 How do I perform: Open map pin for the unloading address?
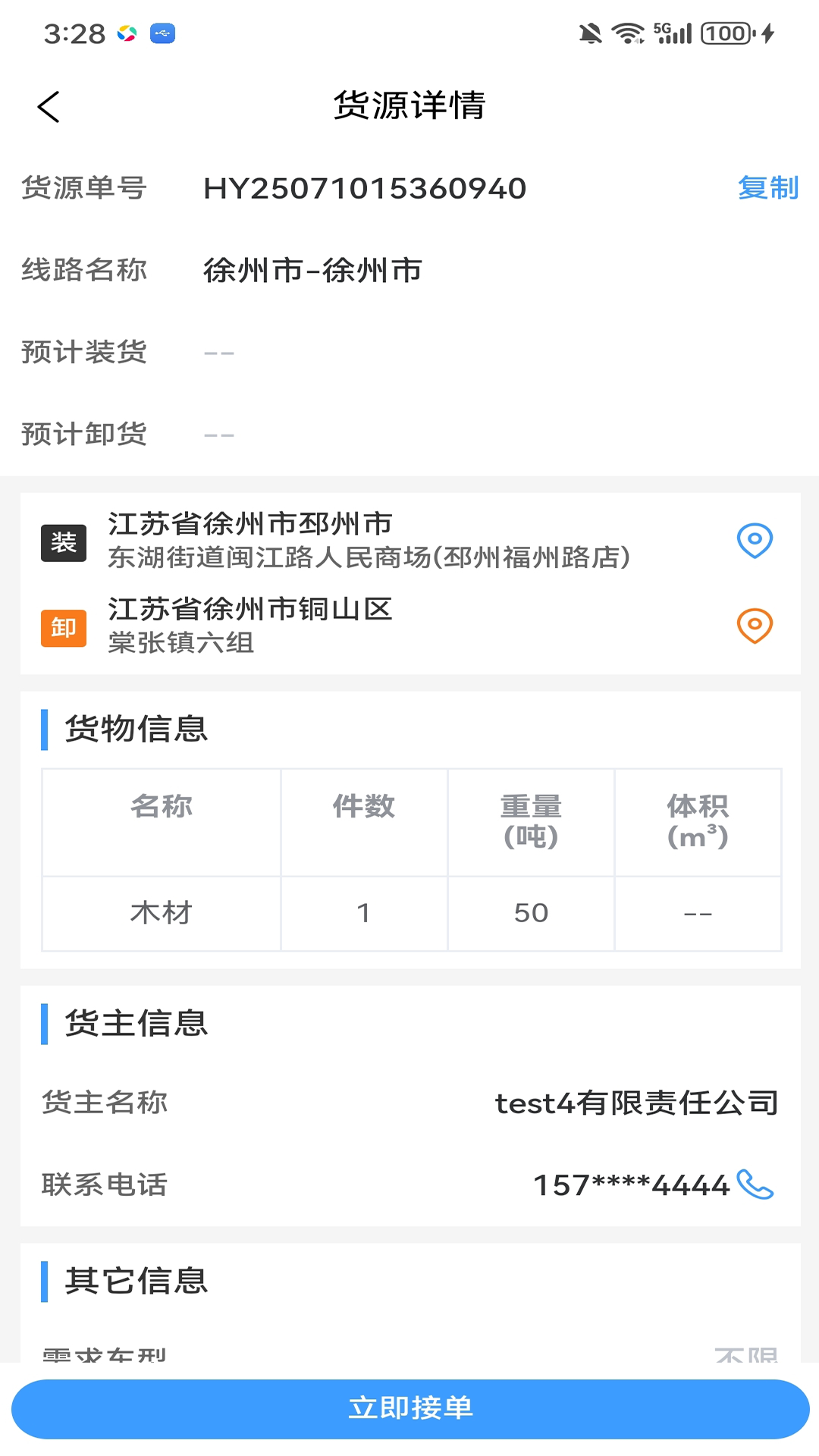[x=753, y=626]
